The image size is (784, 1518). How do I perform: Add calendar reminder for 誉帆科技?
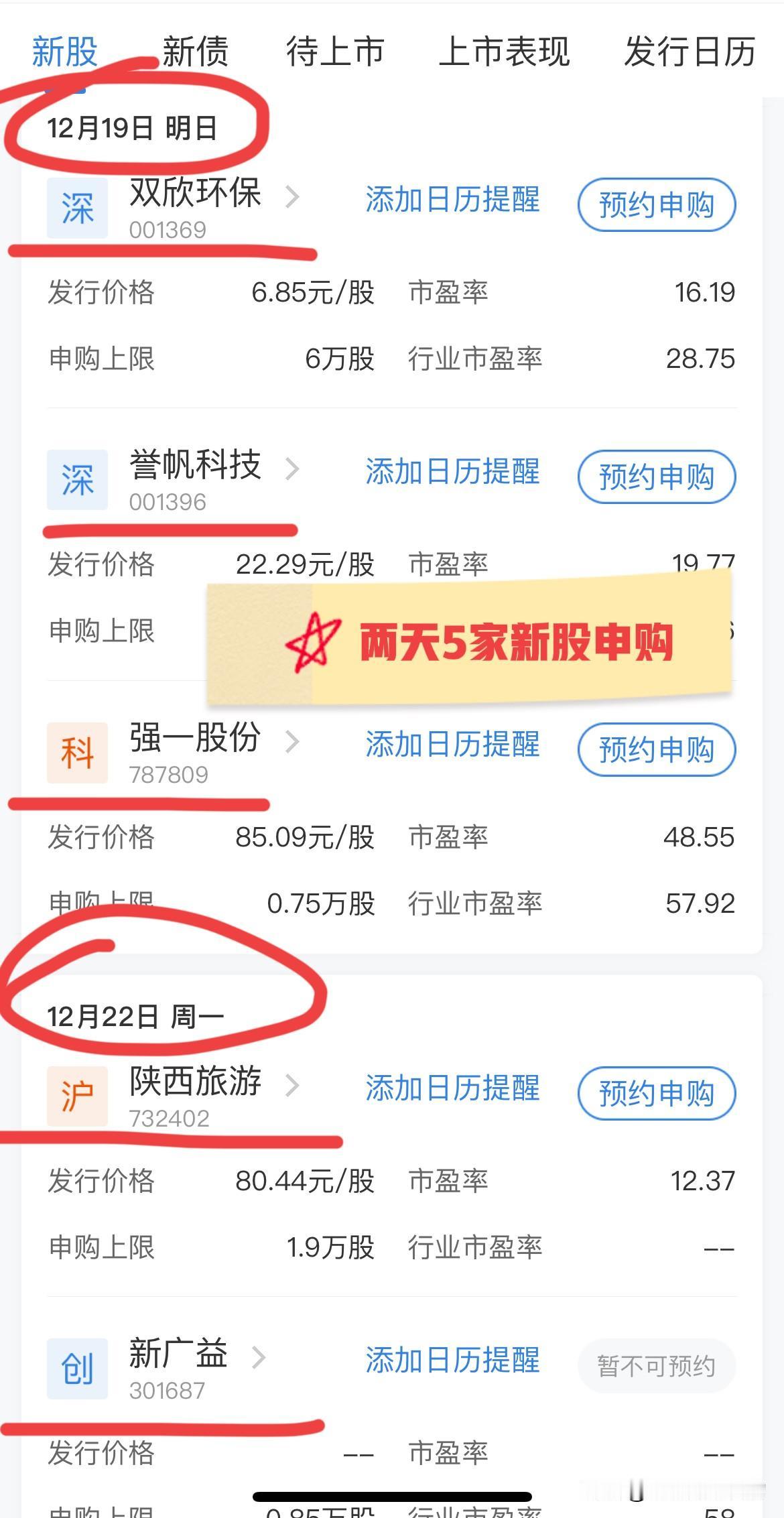tap(452, 472)
